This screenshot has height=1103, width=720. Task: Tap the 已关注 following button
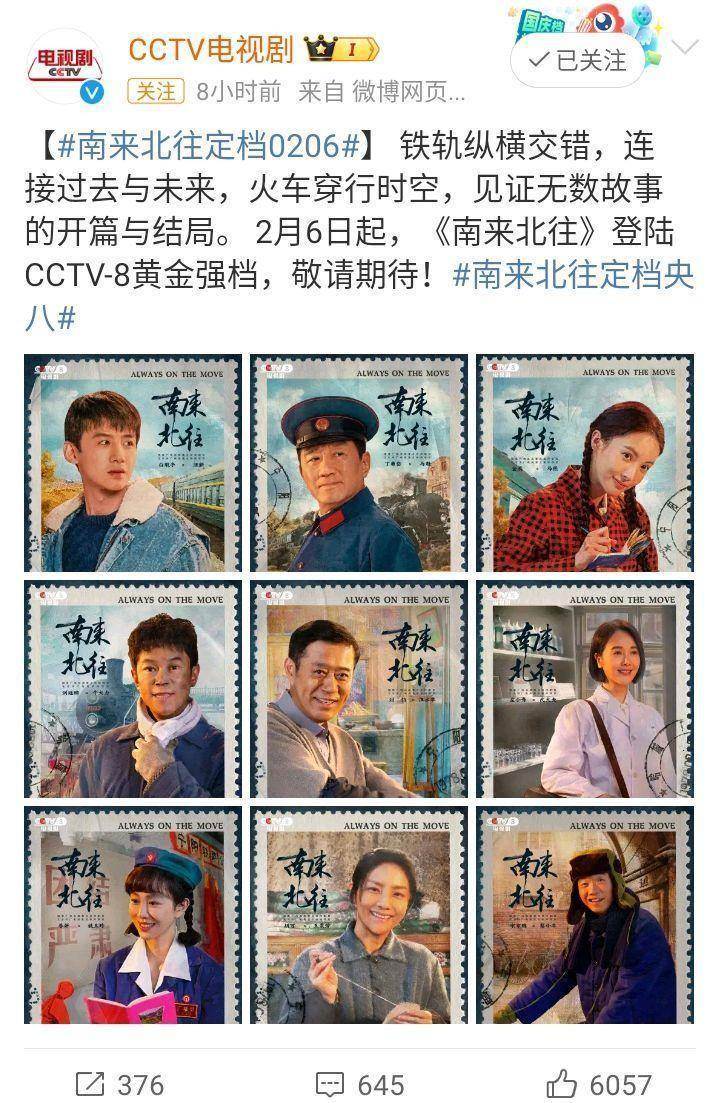576,60
